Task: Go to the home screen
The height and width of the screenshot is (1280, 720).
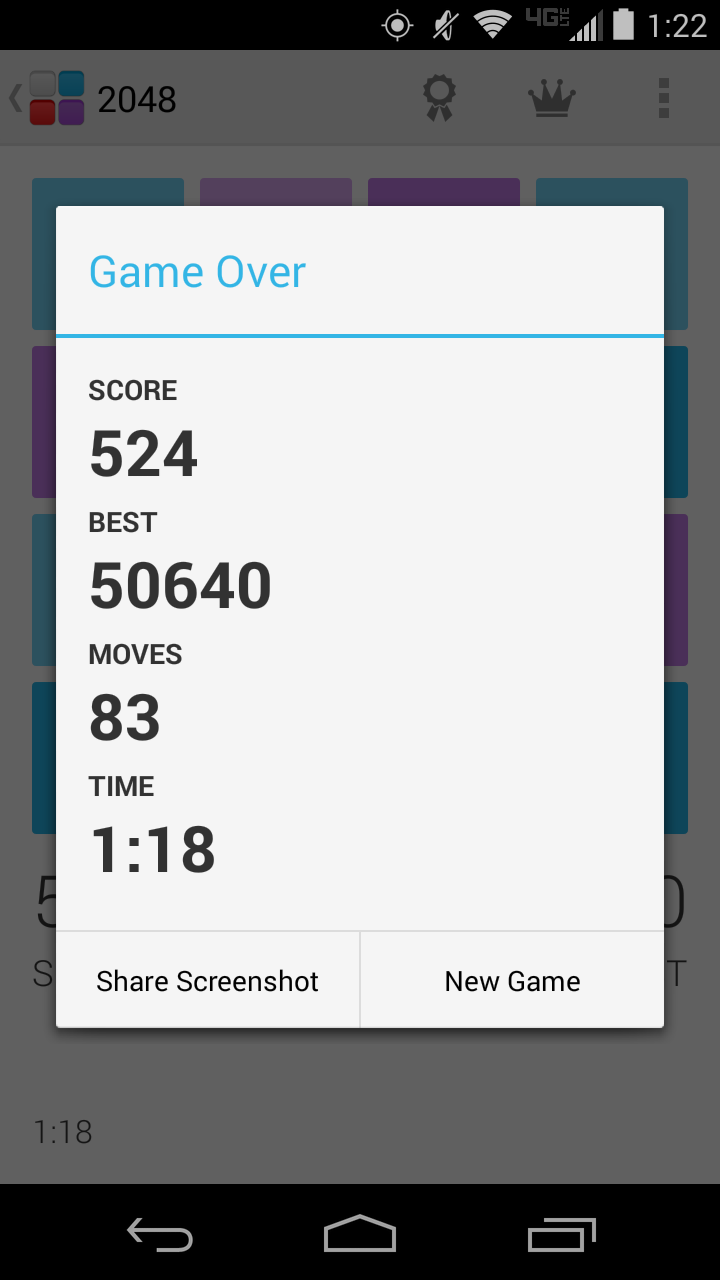Action: coord(360,1235)
